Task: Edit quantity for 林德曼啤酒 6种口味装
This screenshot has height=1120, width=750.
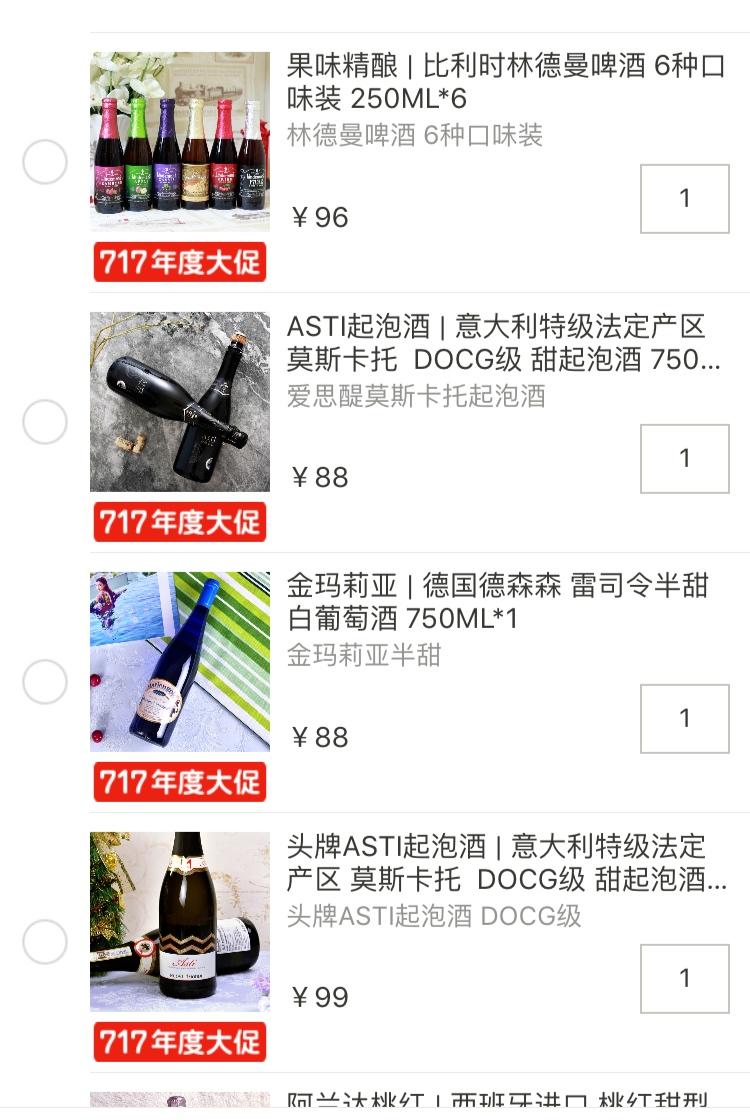Action: click(685, 199)
